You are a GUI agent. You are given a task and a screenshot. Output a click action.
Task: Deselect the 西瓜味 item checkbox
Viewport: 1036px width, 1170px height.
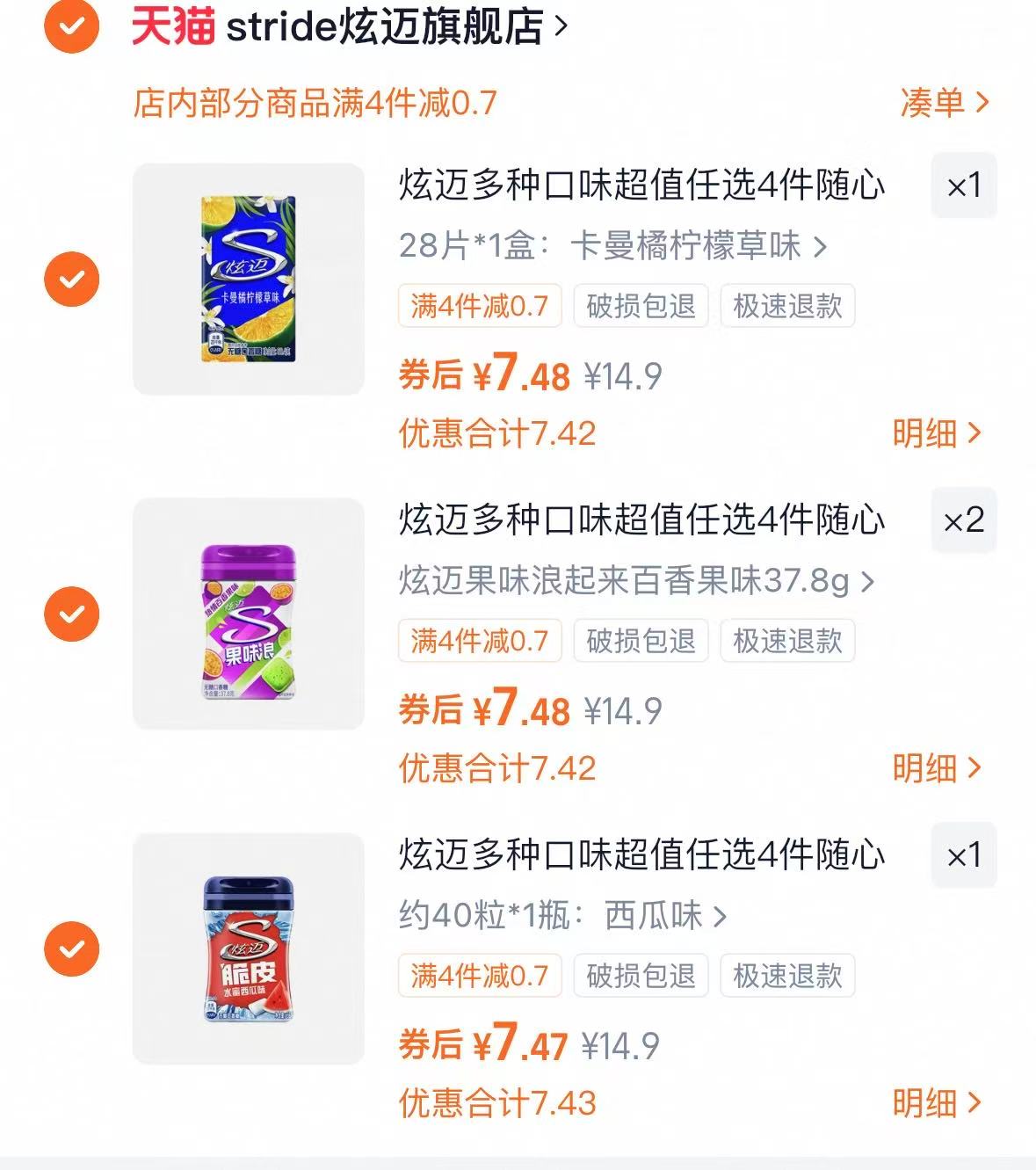[x=71, y=948]
